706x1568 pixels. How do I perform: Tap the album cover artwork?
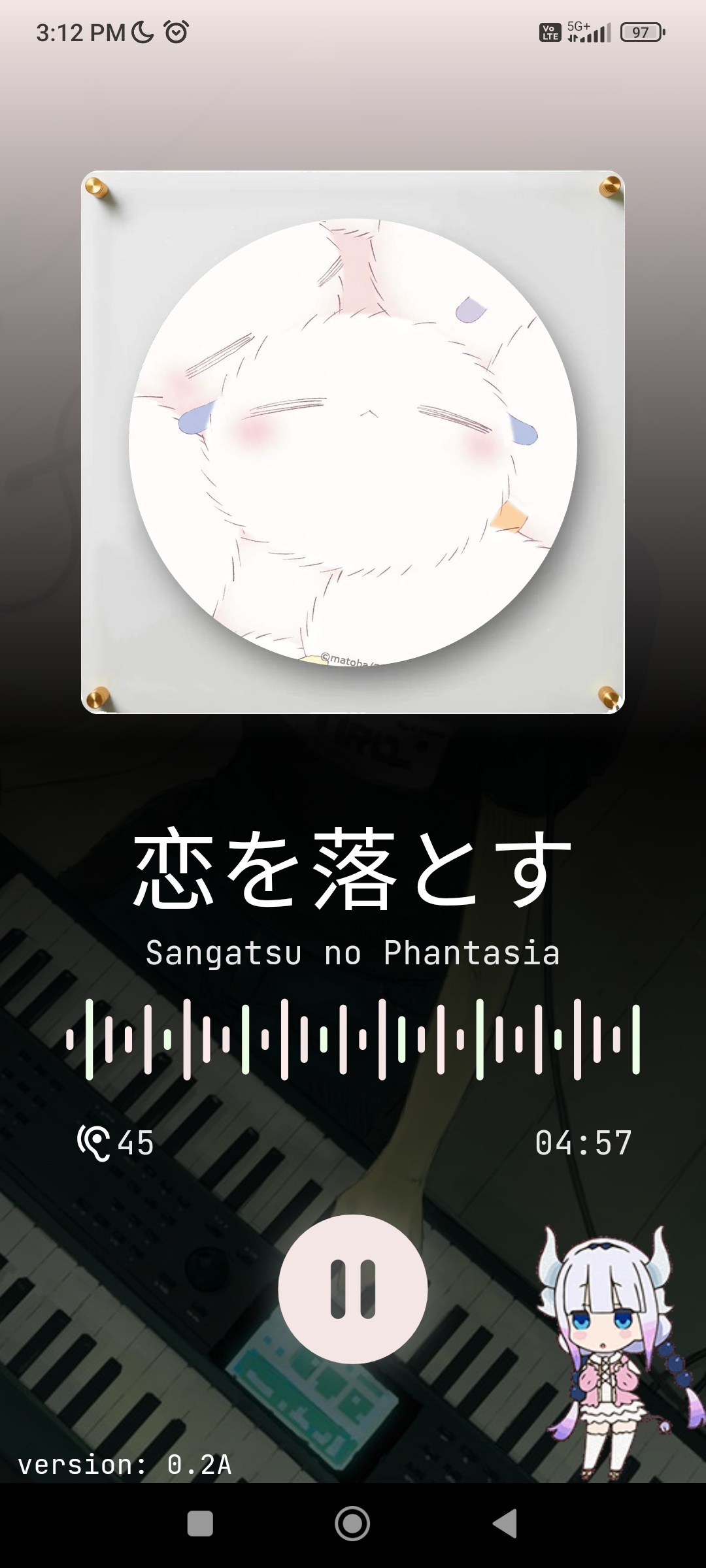coord(353,442)
